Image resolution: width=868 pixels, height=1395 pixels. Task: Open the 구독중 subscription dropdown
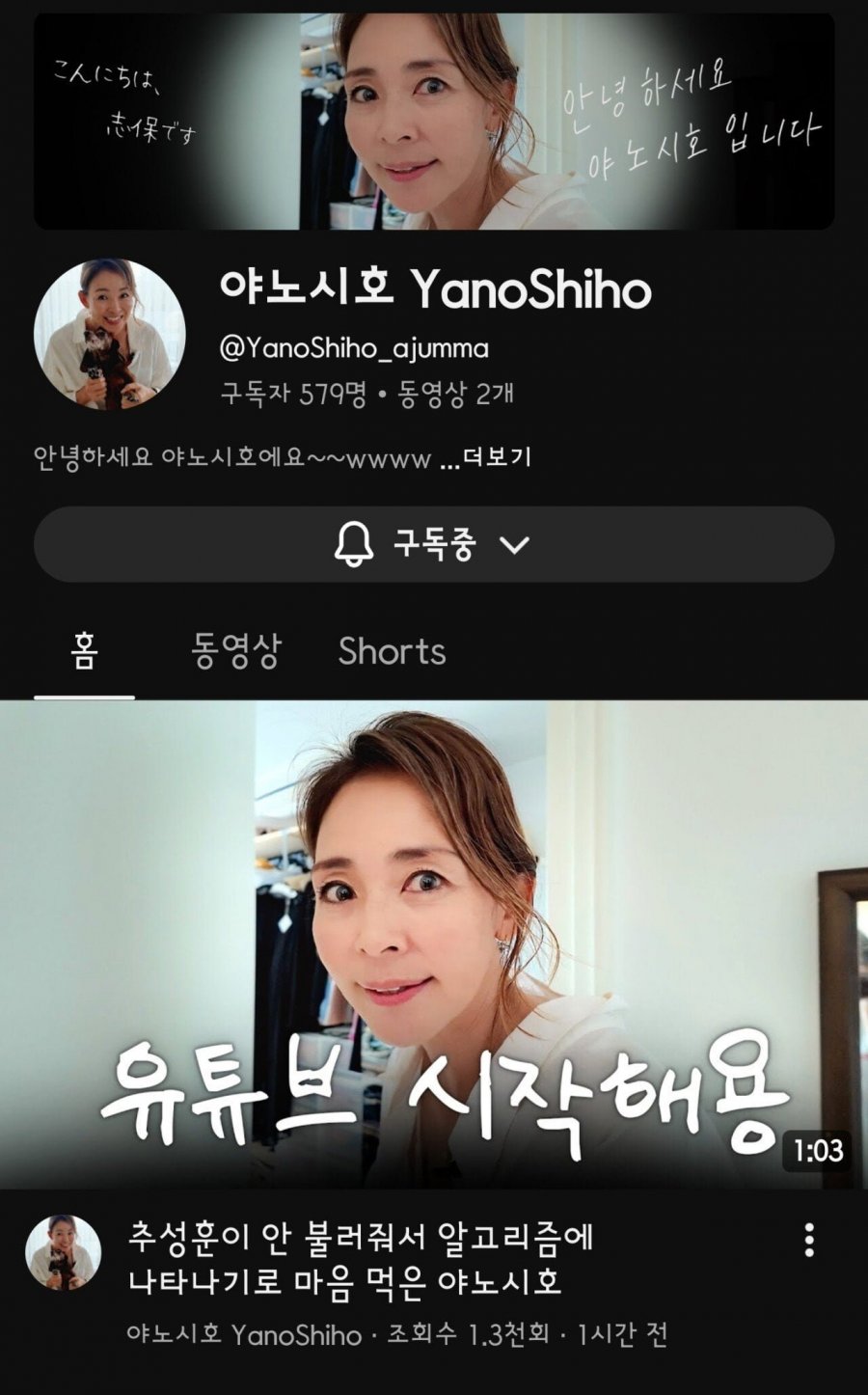point(433,544)
